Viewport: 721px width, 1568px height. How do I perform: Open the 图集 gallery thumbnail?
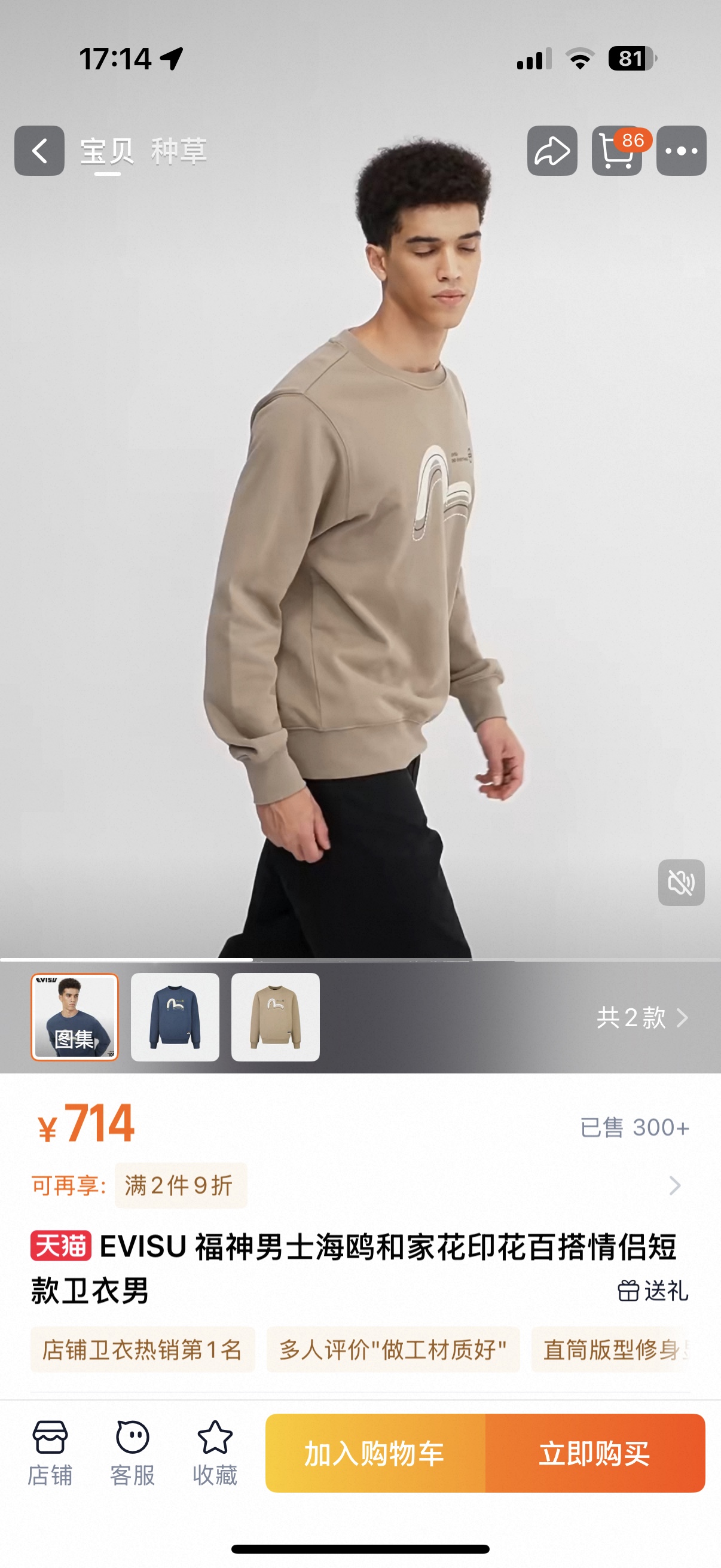74,1017
